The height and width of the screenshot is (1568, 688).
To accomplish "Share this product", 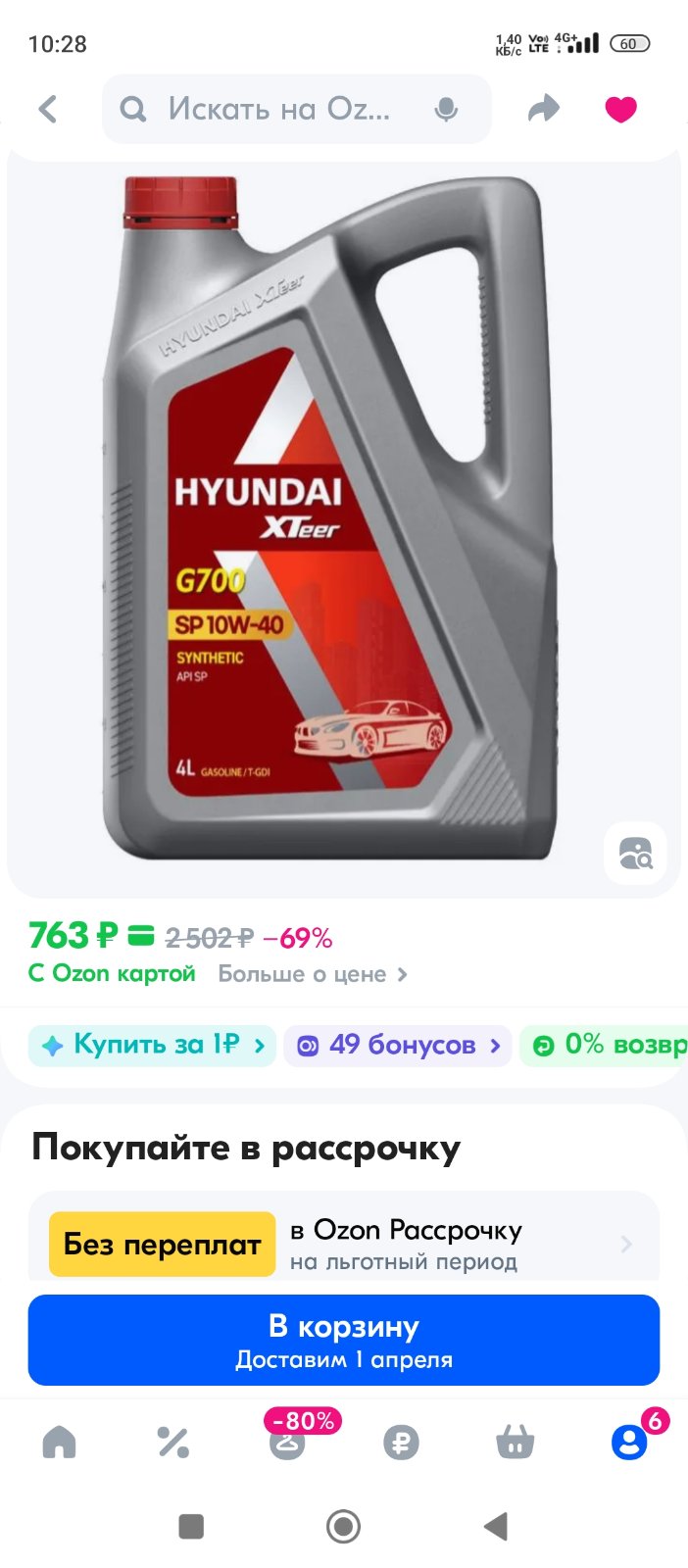I will 543,109.
